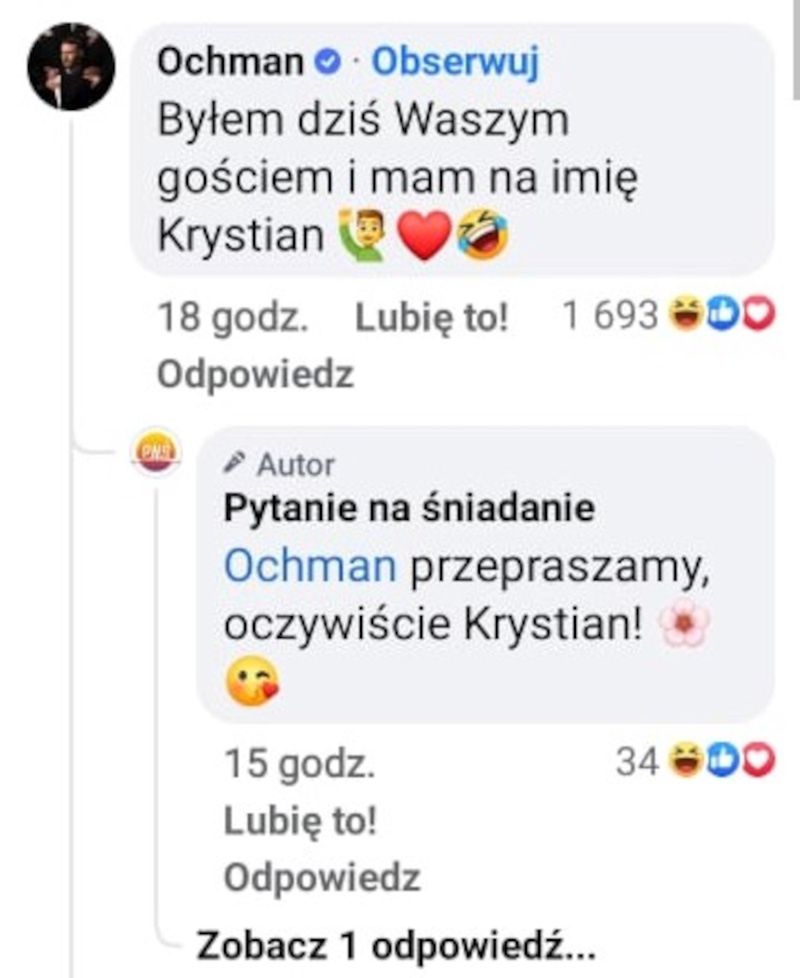Open the Ochman profile name link
This screenshot has height=978, width=800.
229,63
